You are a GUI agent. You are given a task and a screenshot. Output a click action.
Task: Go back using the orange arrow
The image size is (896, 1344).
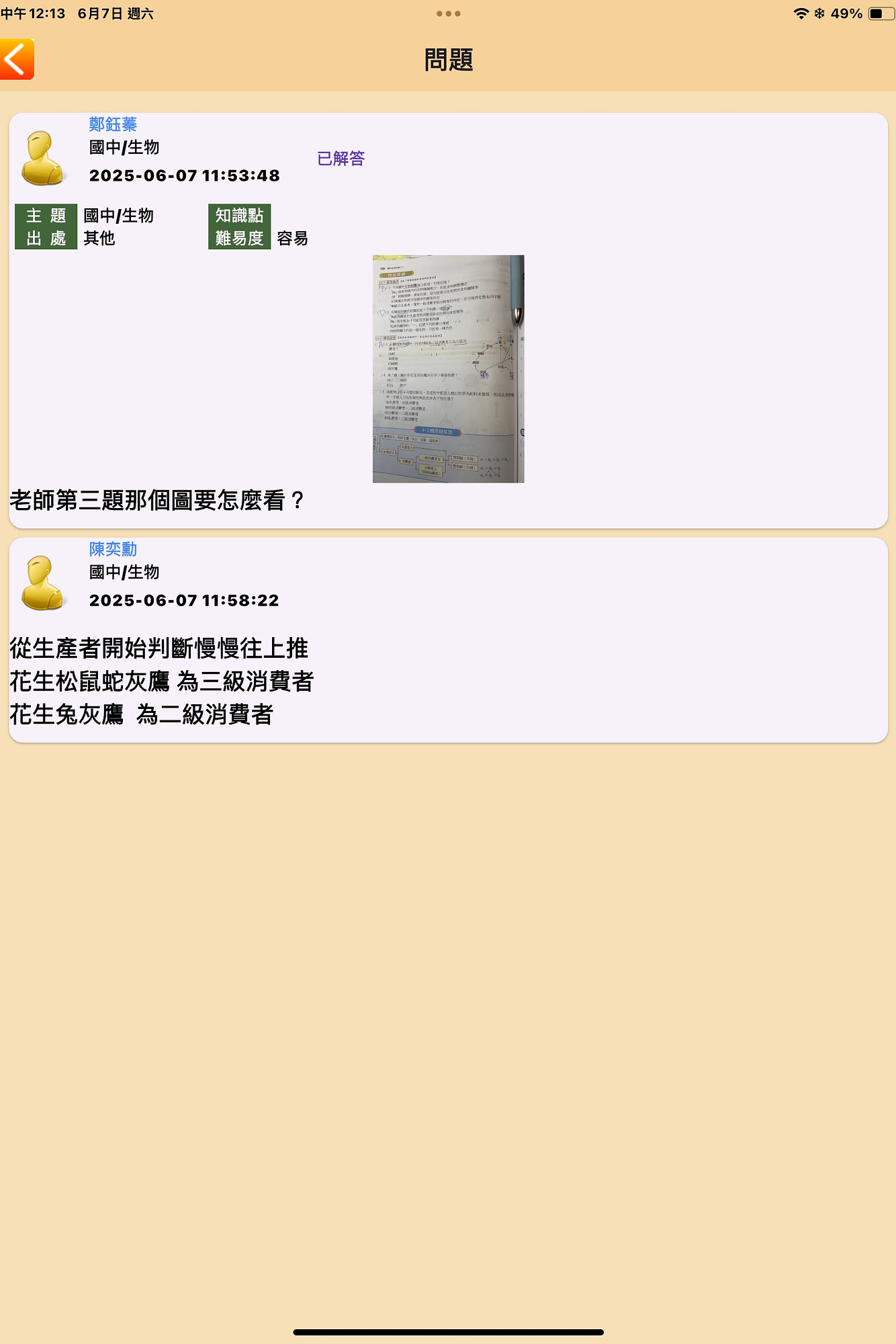(17, 59)
